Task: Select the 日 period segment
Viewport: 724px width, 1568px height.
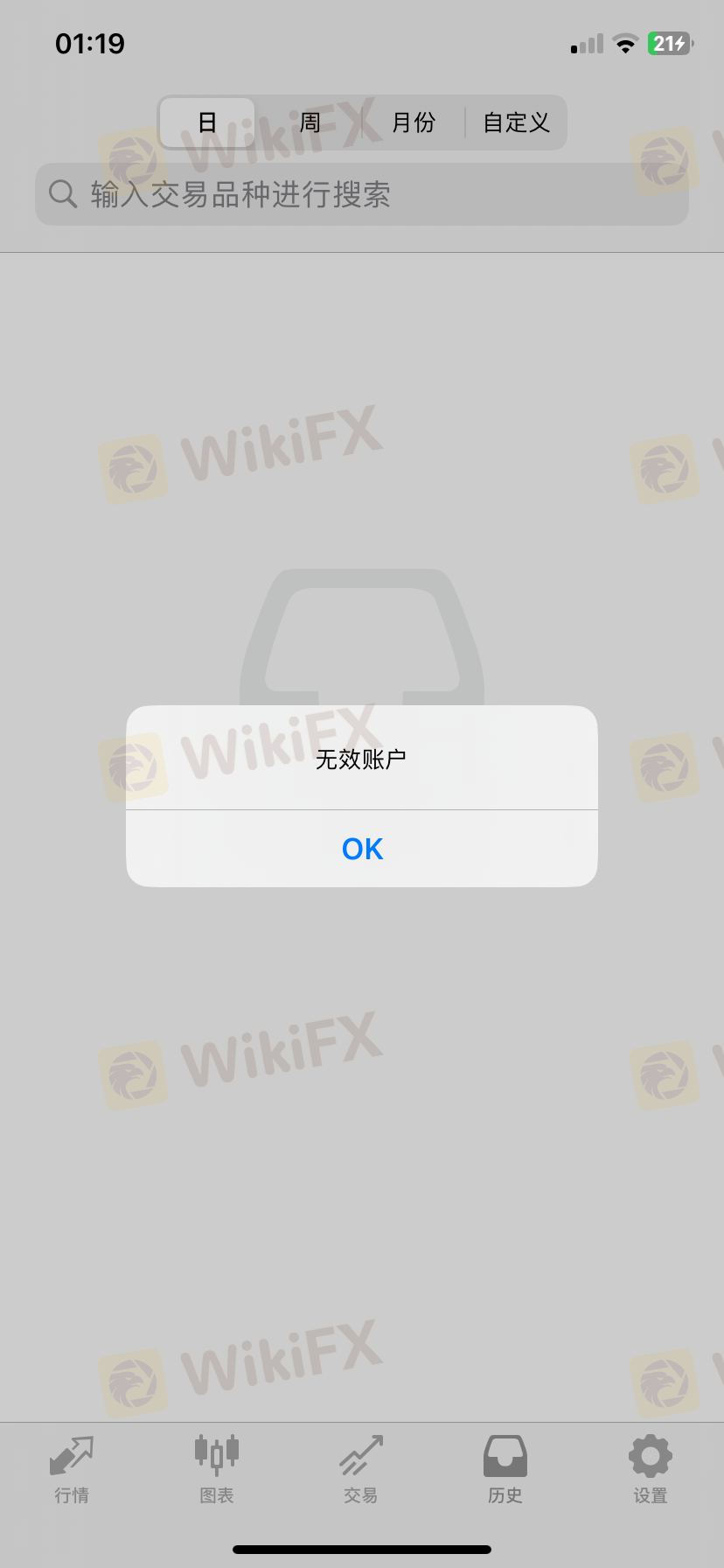Action: click(x=207, y=122)
